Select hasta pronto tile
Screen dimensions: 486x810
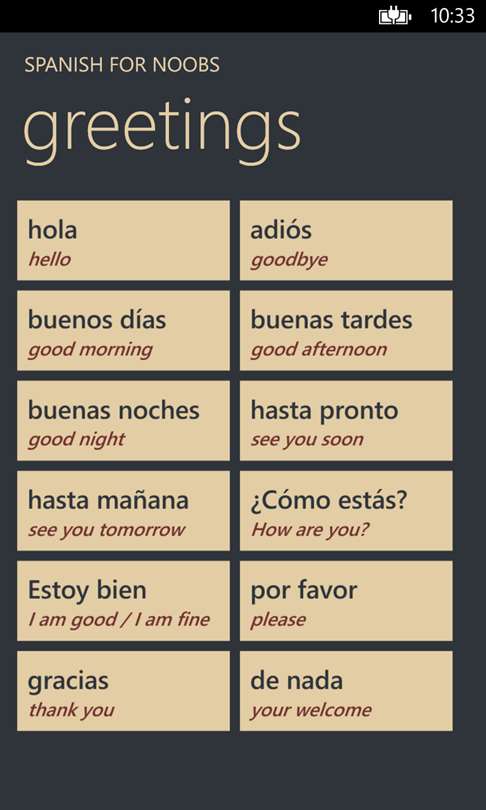pos(346,420)
